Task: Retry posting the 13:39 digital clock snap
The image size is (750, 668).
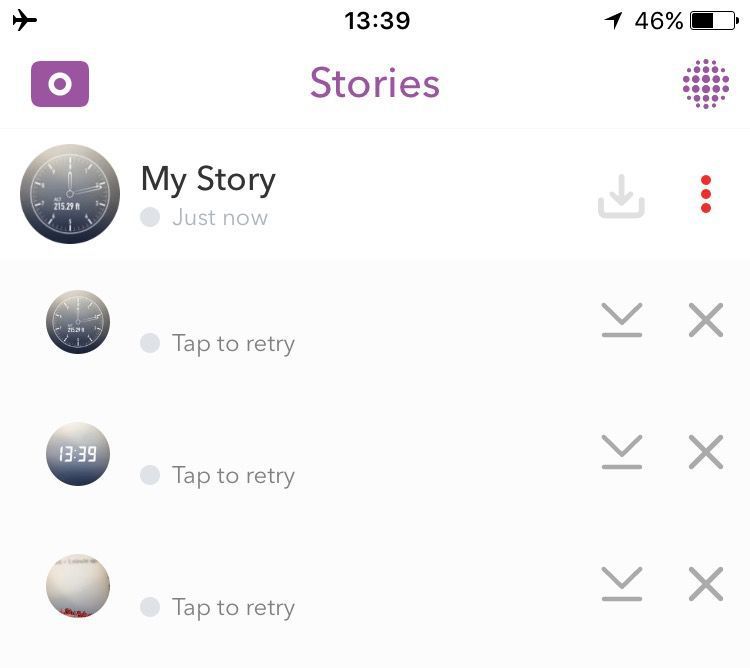Action: coord(232,475)
